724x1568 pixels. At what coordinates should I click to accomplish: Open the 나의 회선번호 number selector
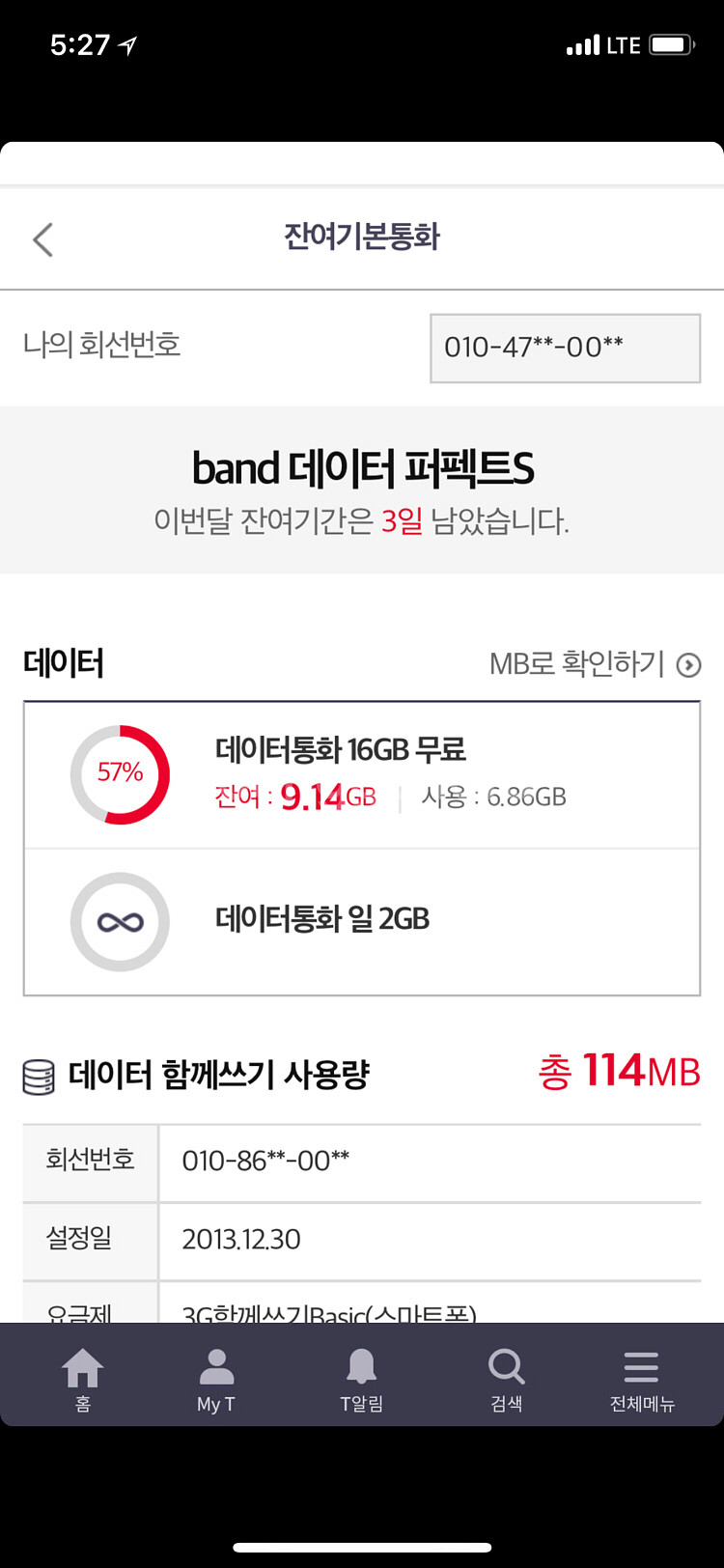[565, 348]
